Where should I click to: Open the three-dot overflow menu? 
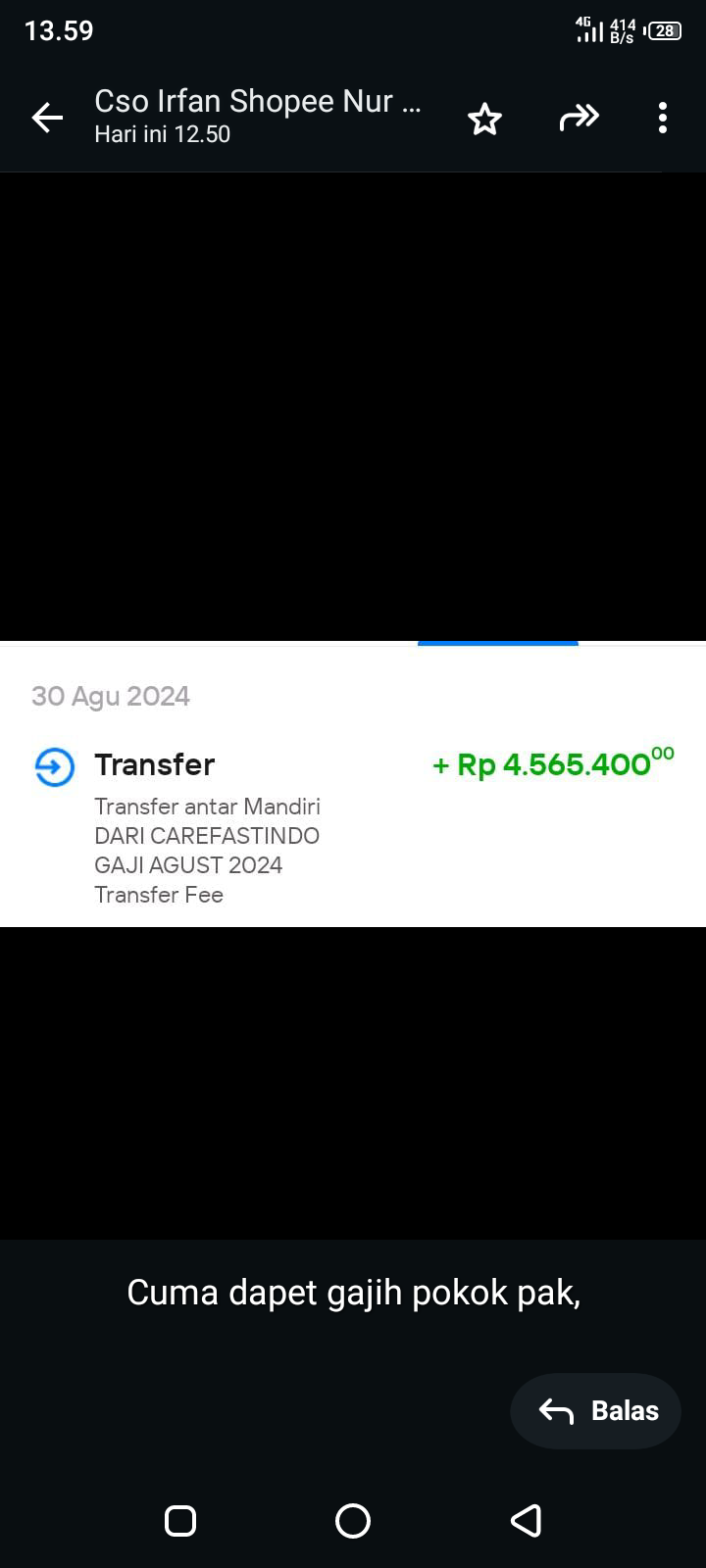point(663,118)
